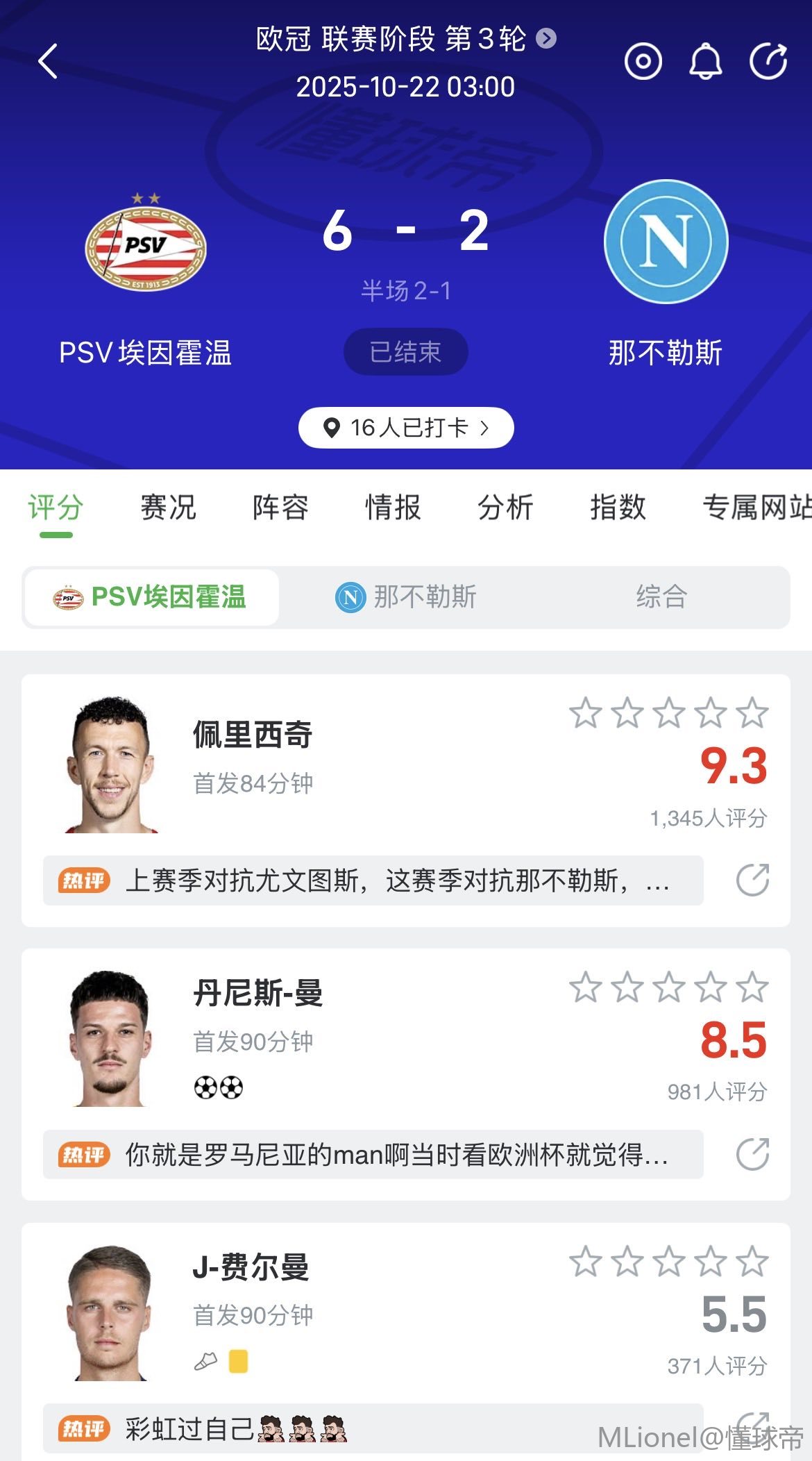Switch to the 赛况 tab
The width and height of the screenshot is (812, 1461).
(168, 508)
